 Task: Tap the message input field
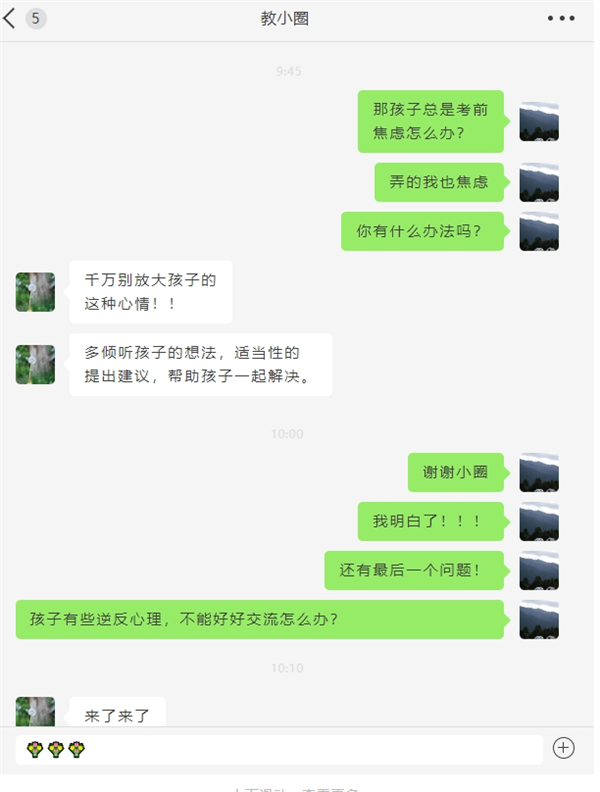point(280,749)
